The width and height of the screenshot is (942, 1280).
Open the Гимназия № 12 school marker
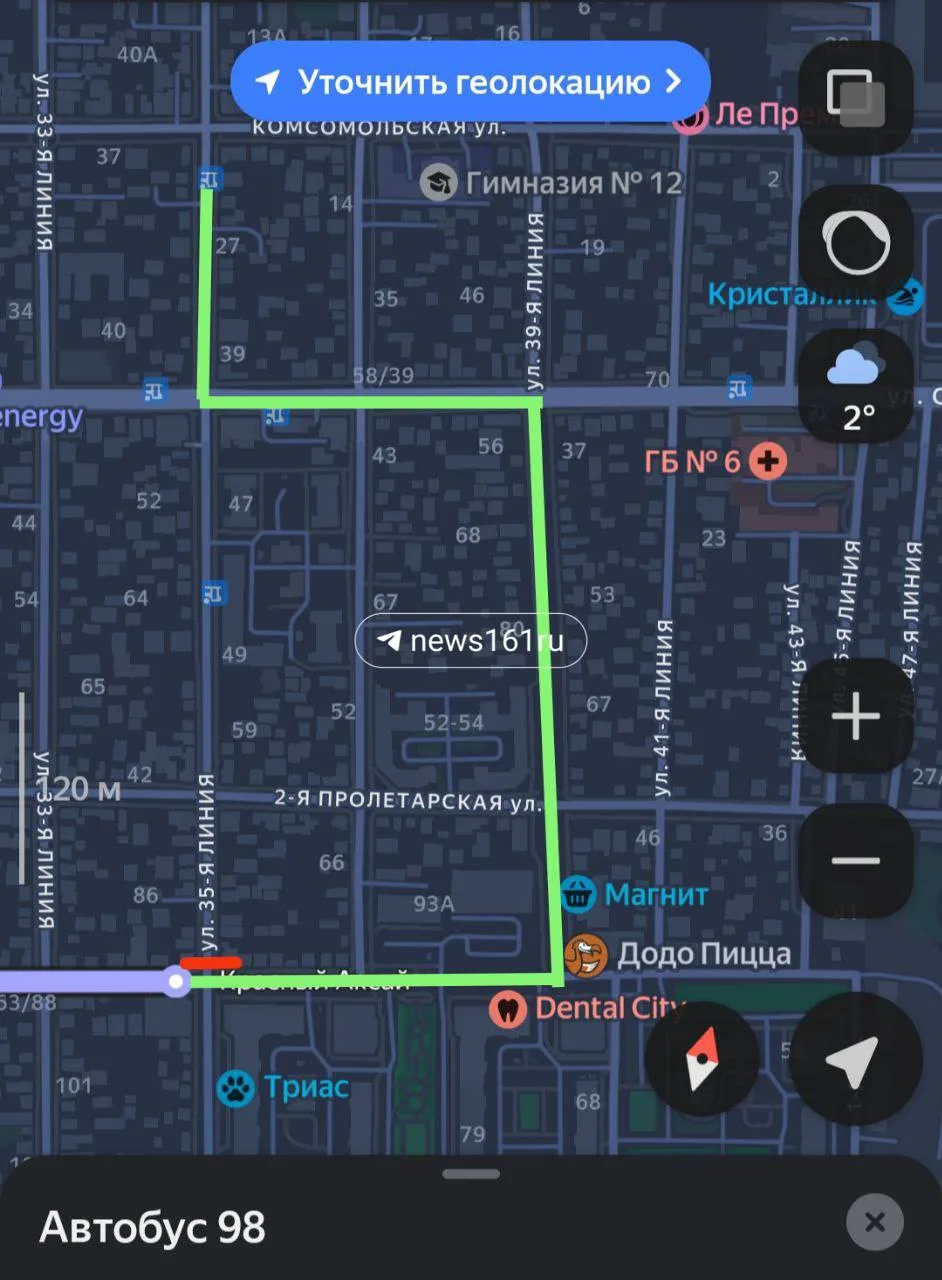click(437, 182)
